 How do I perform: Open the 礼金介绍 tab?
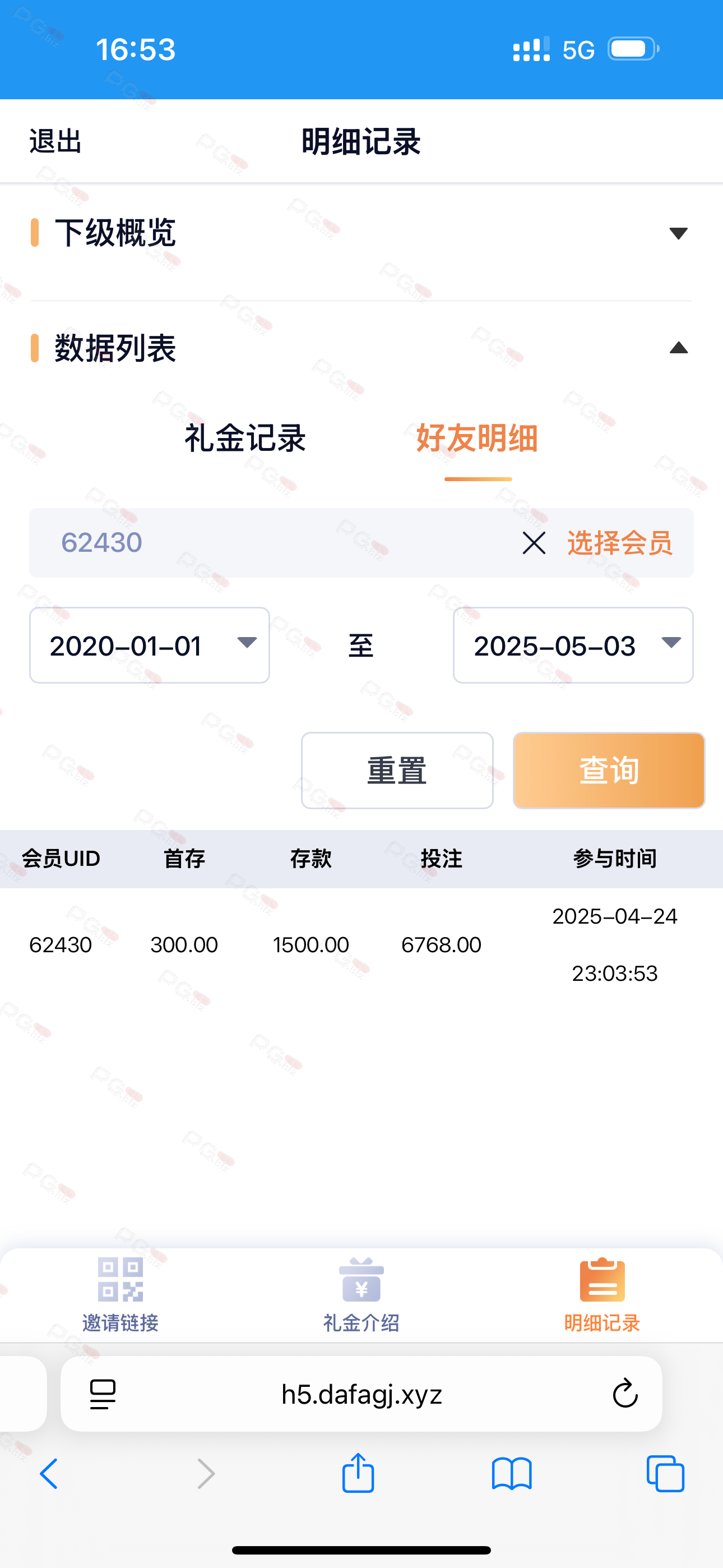[361, 1294]
